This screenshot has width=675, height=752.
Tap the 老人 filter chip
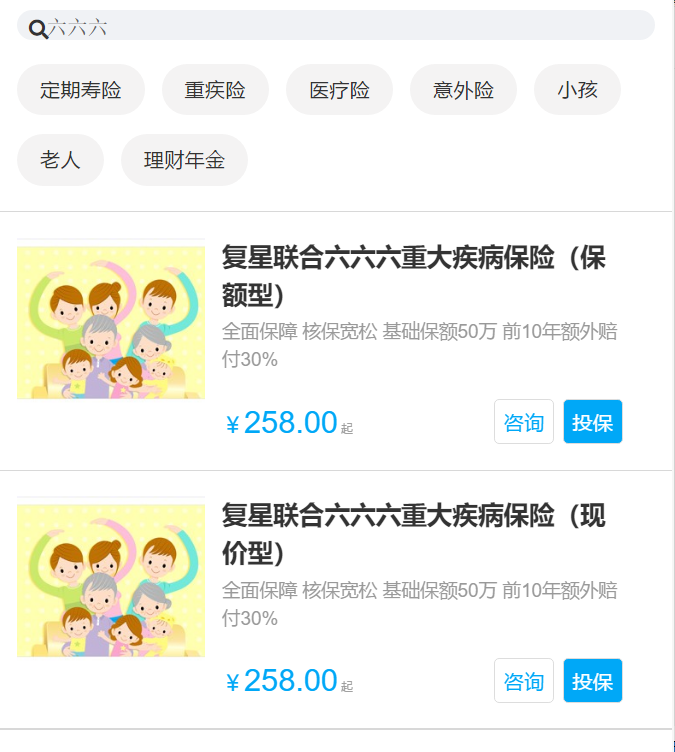tap(60, 160)
